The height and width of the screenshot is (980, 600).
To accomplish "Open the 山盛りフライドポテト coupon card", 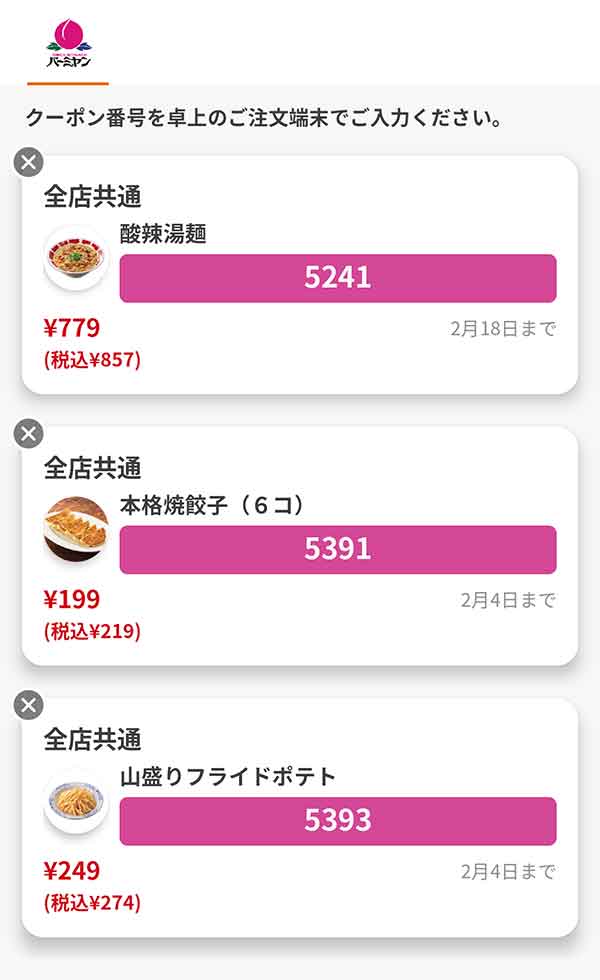I will [x=300, y=818].
